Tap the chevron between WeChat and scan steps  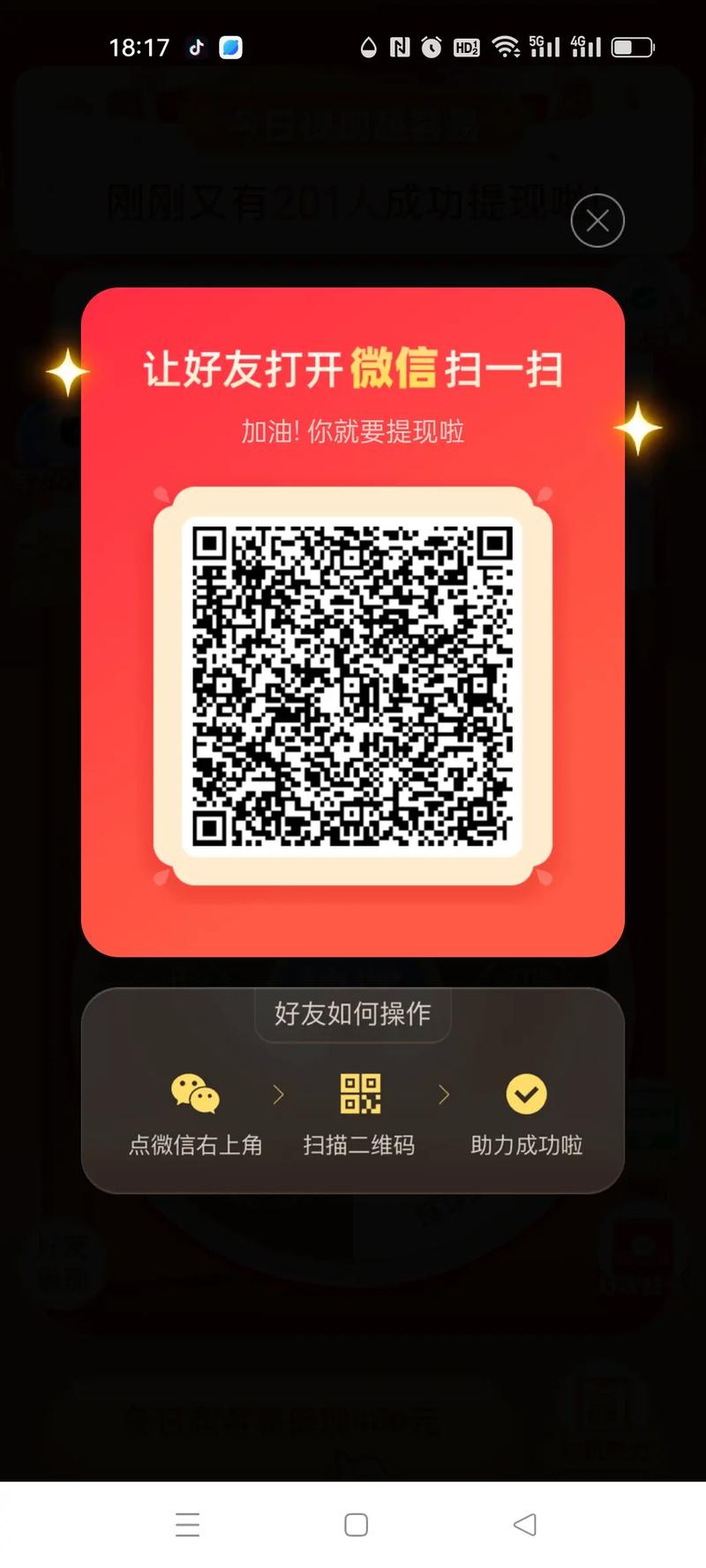pos(277,1094)
